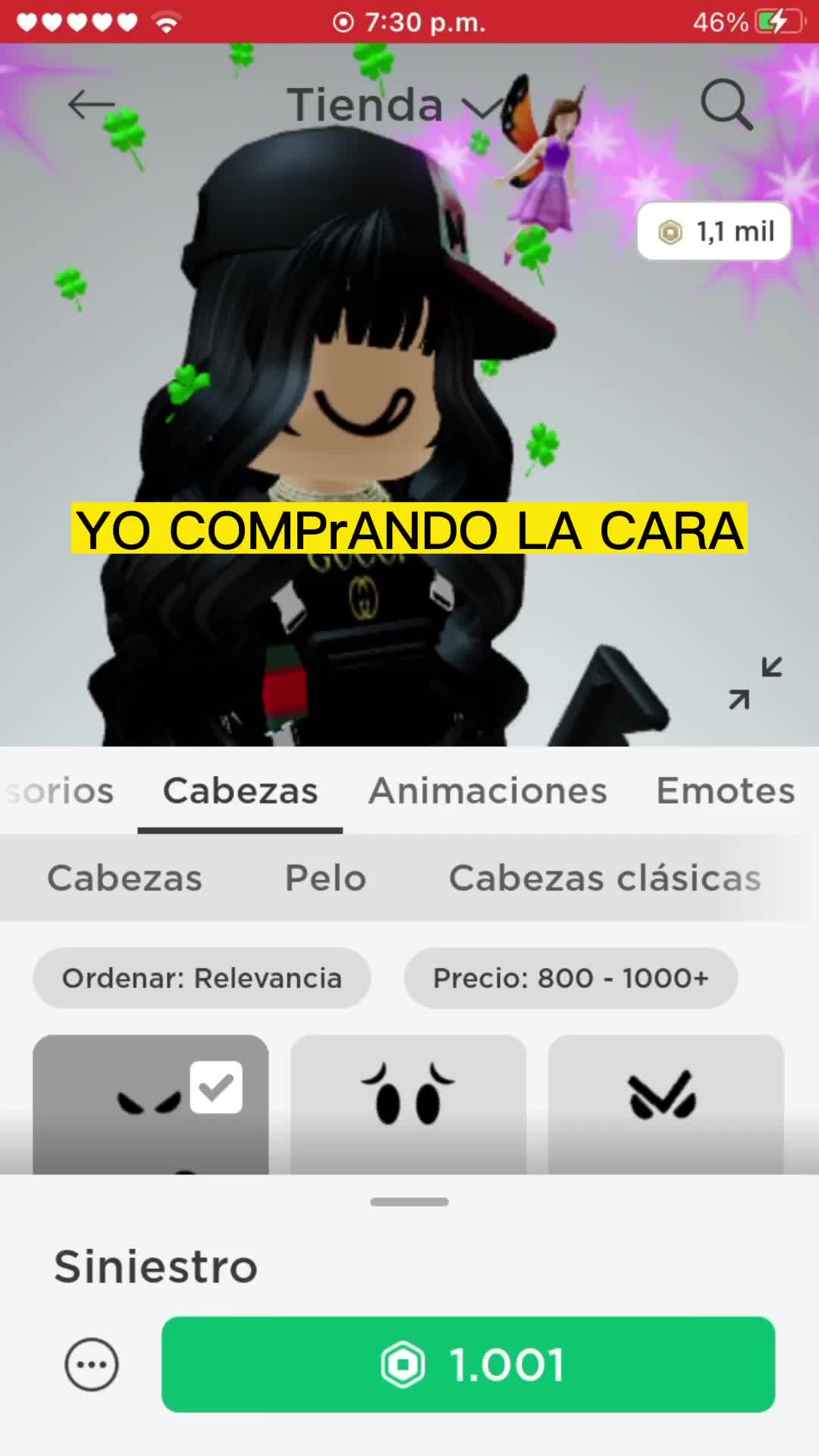Adjust the Precio: 800 - 1000+ filter
This screenshot has width=819, height=1456.
click(570, 978)
